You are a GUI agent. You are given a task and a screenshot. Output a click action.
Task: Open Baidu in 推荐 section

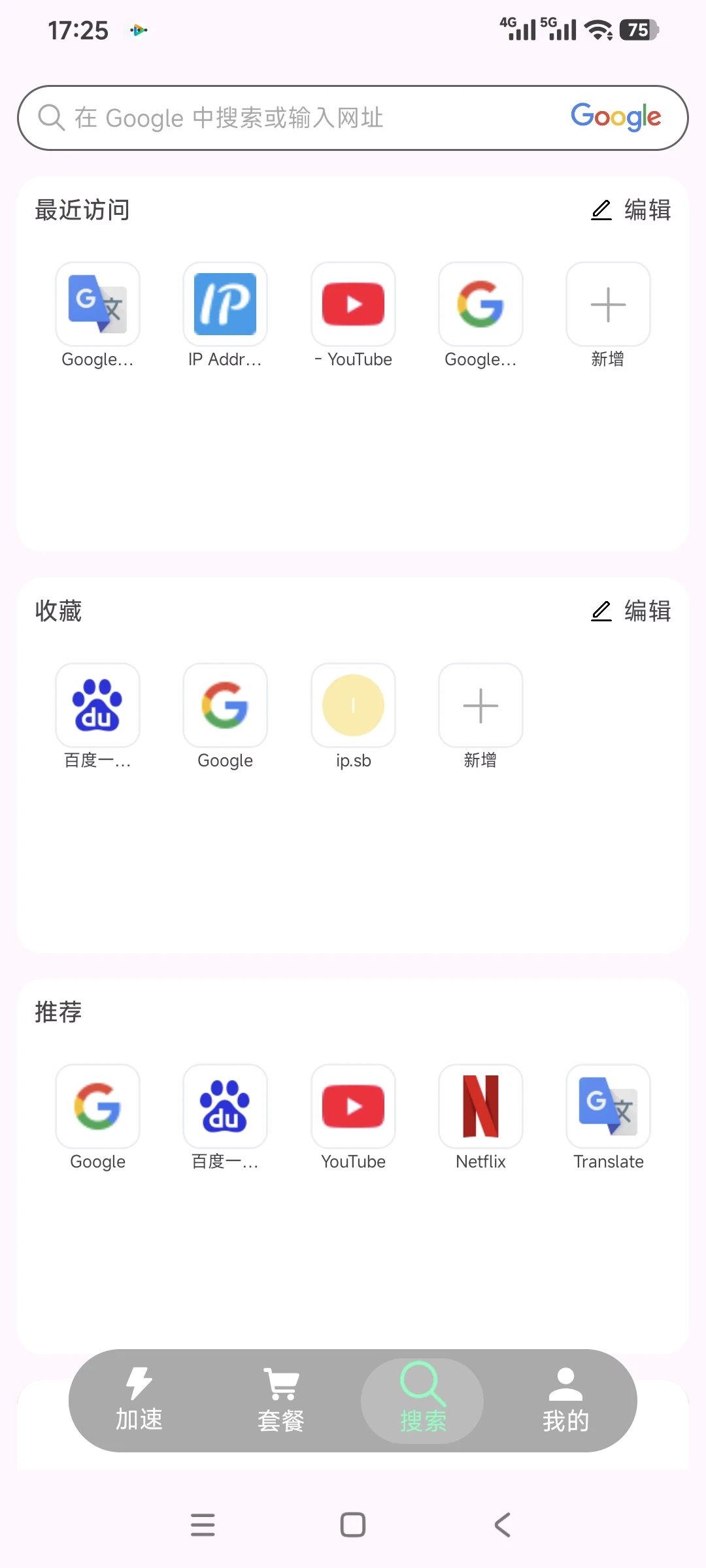[226, 1107]
